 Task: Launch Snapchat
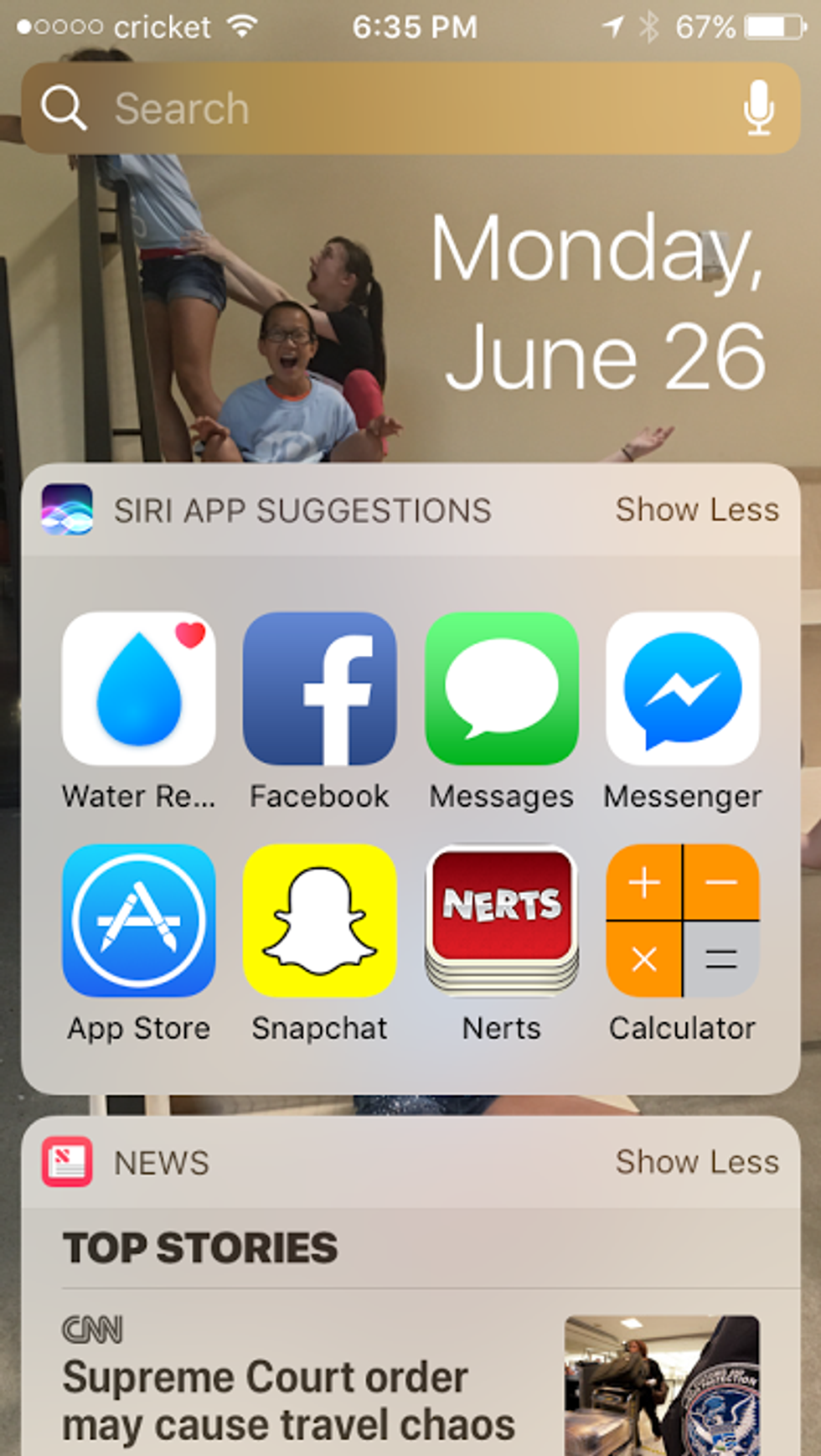point(319,921)
